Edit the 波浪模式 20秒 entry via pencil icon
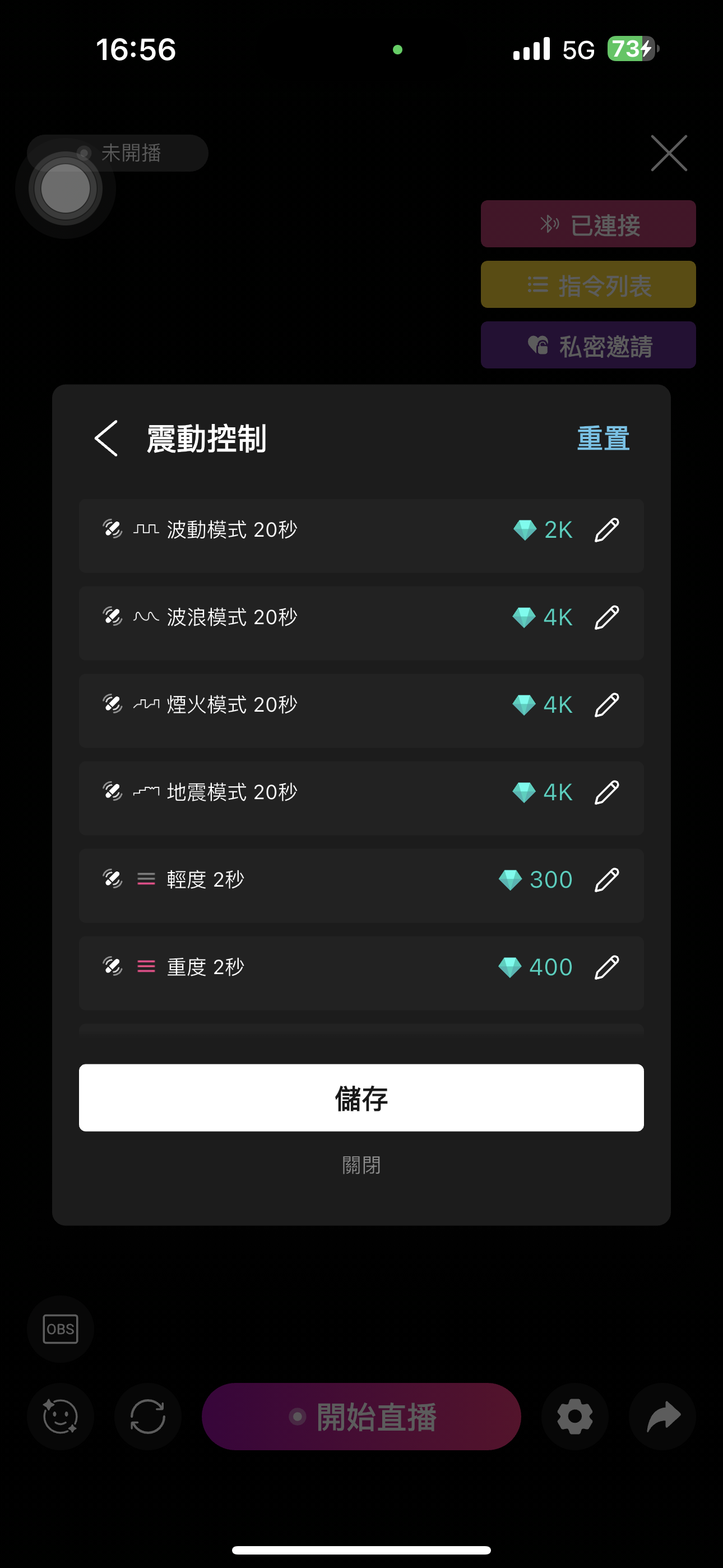The width and height of the screenshot is (723, 1568). 608,617
